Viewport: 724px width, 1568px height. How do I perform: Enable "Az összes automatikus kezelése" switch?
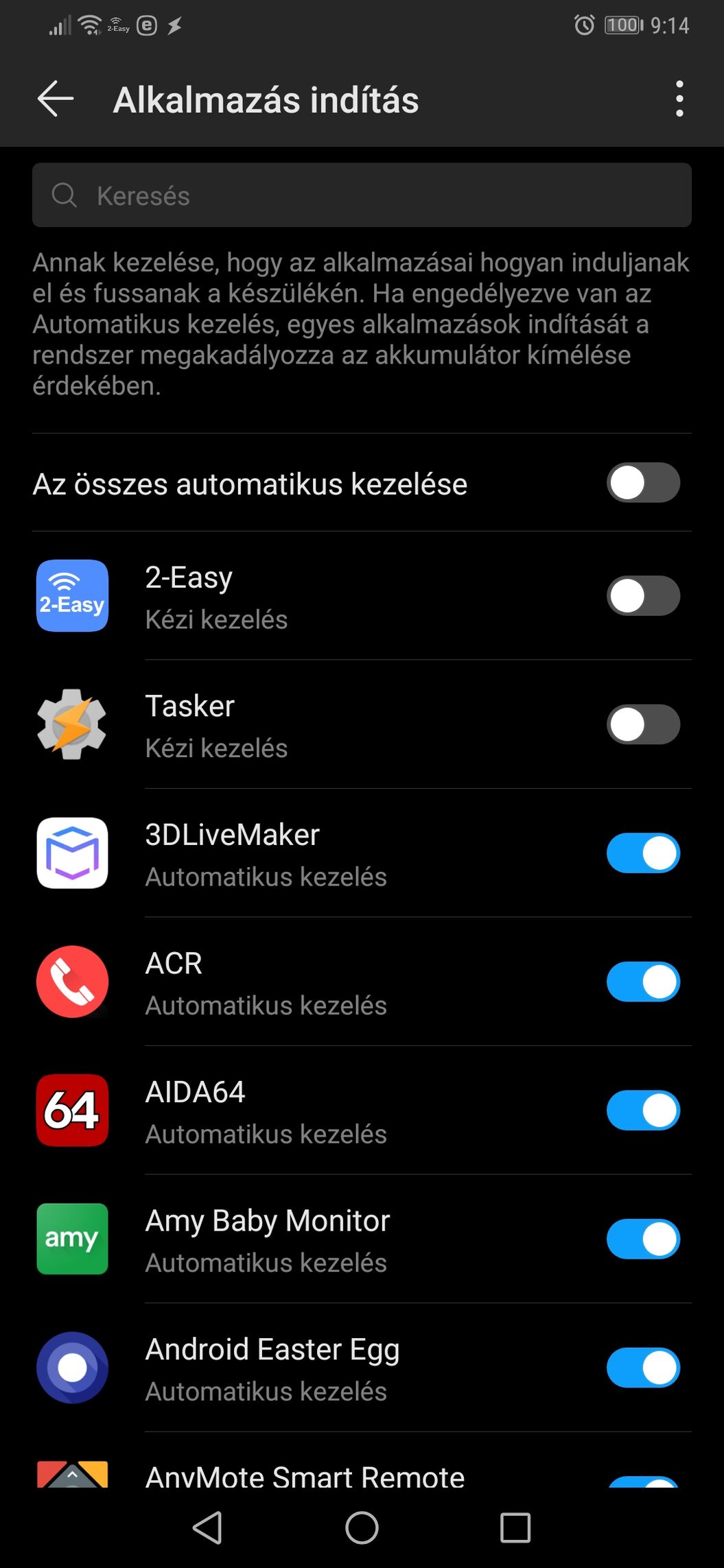coord(643,483)
